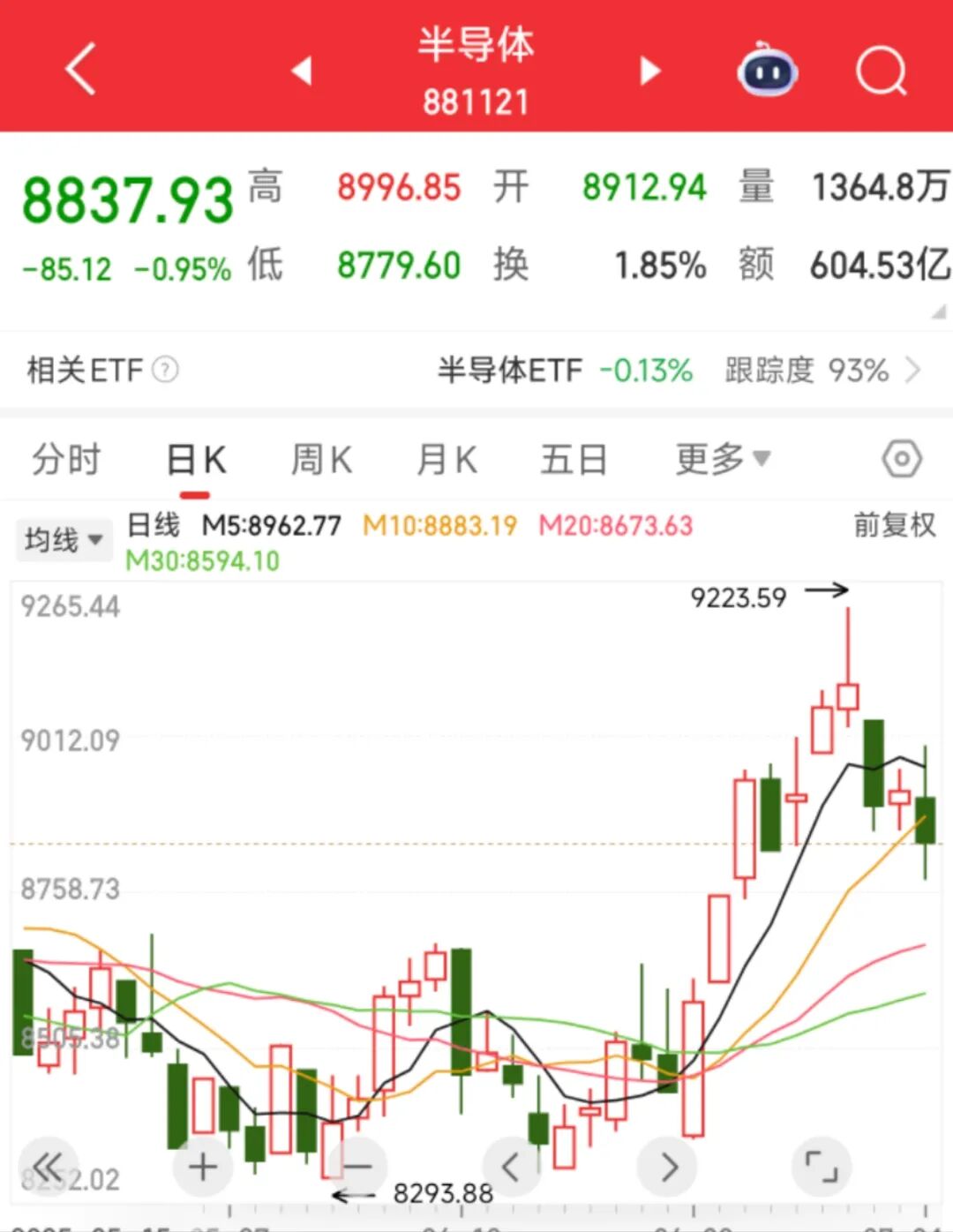
Task: Switch to the 分时 chart tab
Action: (66, 460)
